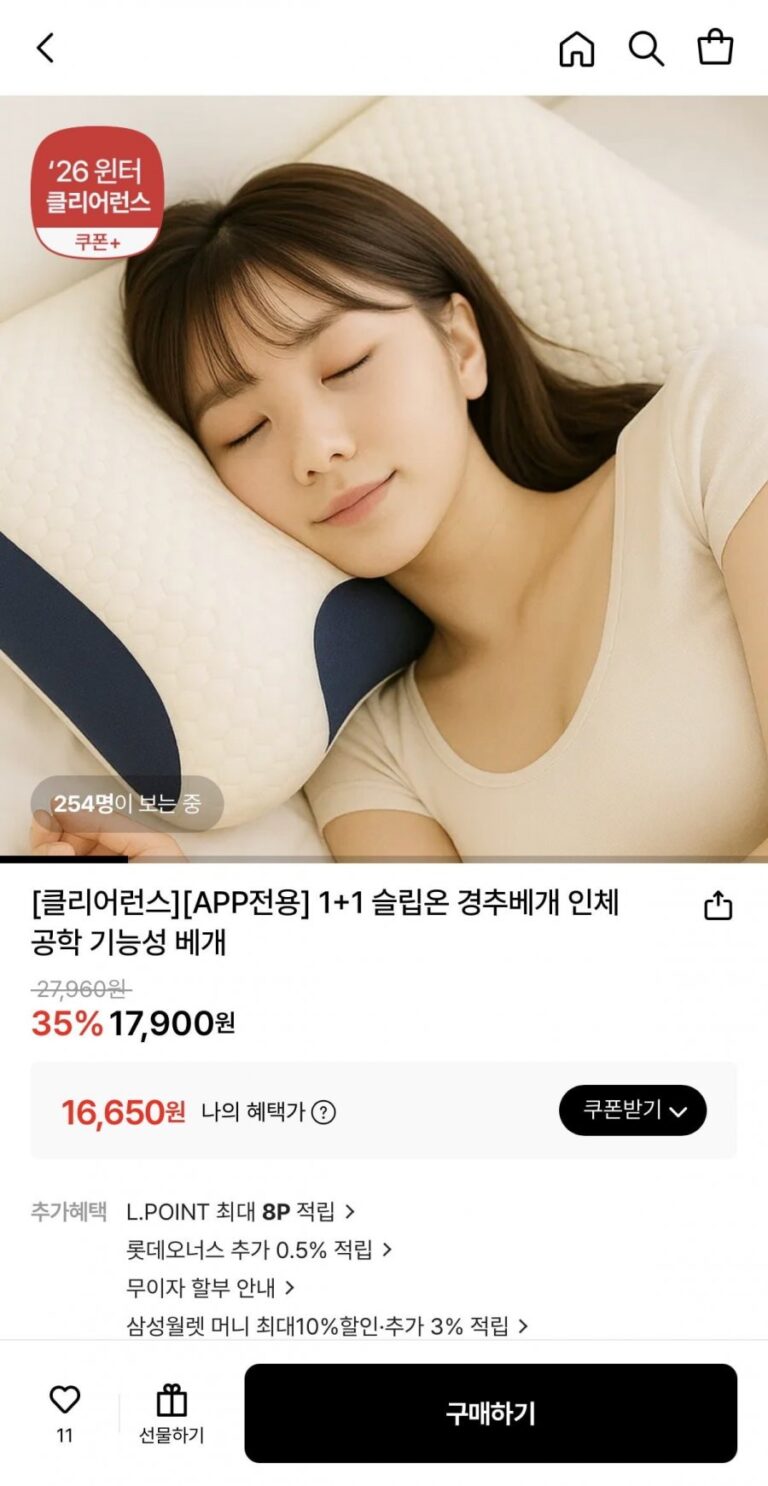Open L.POINT 최대 8P 적립 details

[x=240, y=1212]
